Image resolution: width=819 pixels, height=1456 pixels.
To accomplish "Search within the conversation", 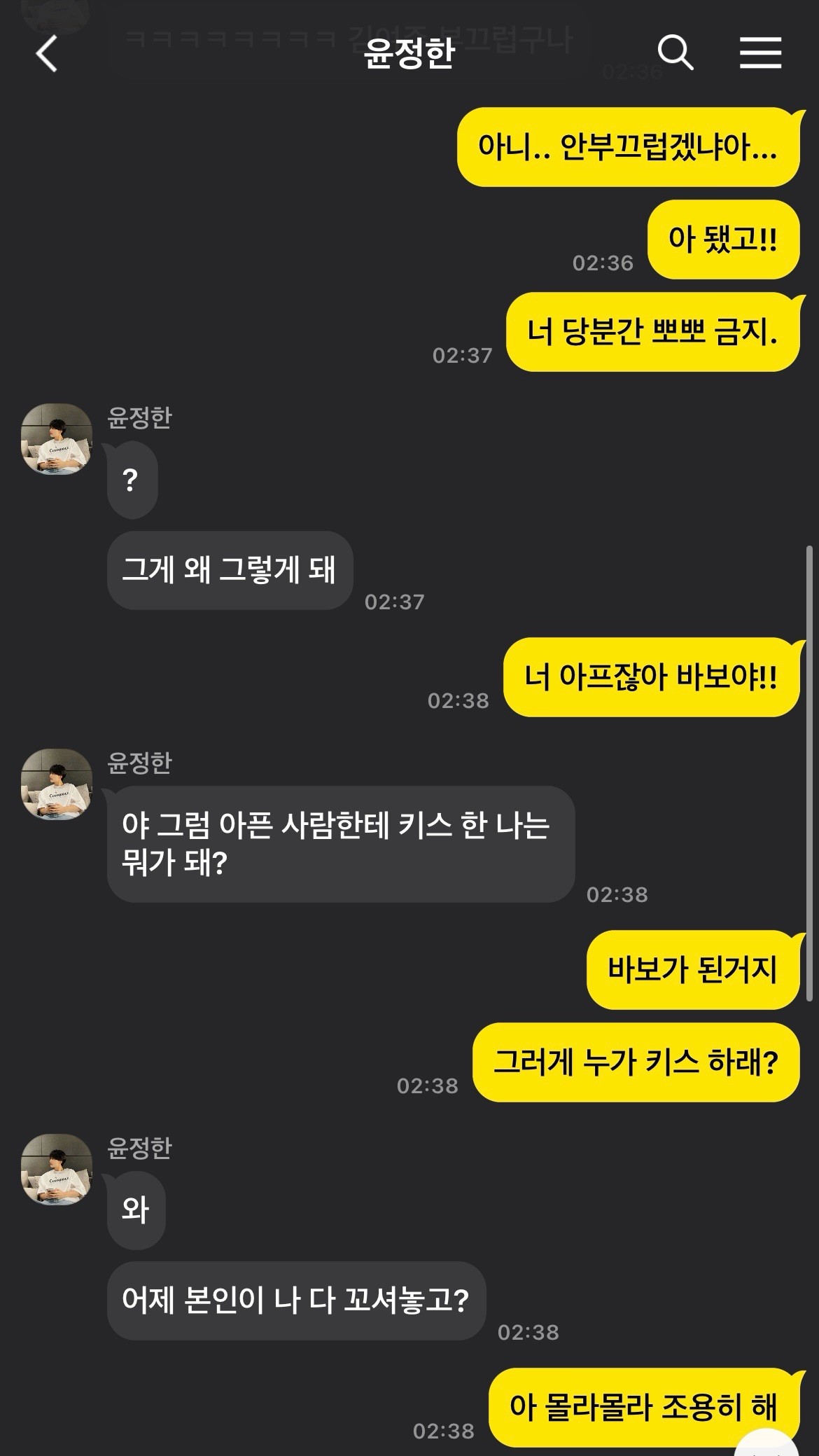I will pyautogui.click(x=675, y=53).
